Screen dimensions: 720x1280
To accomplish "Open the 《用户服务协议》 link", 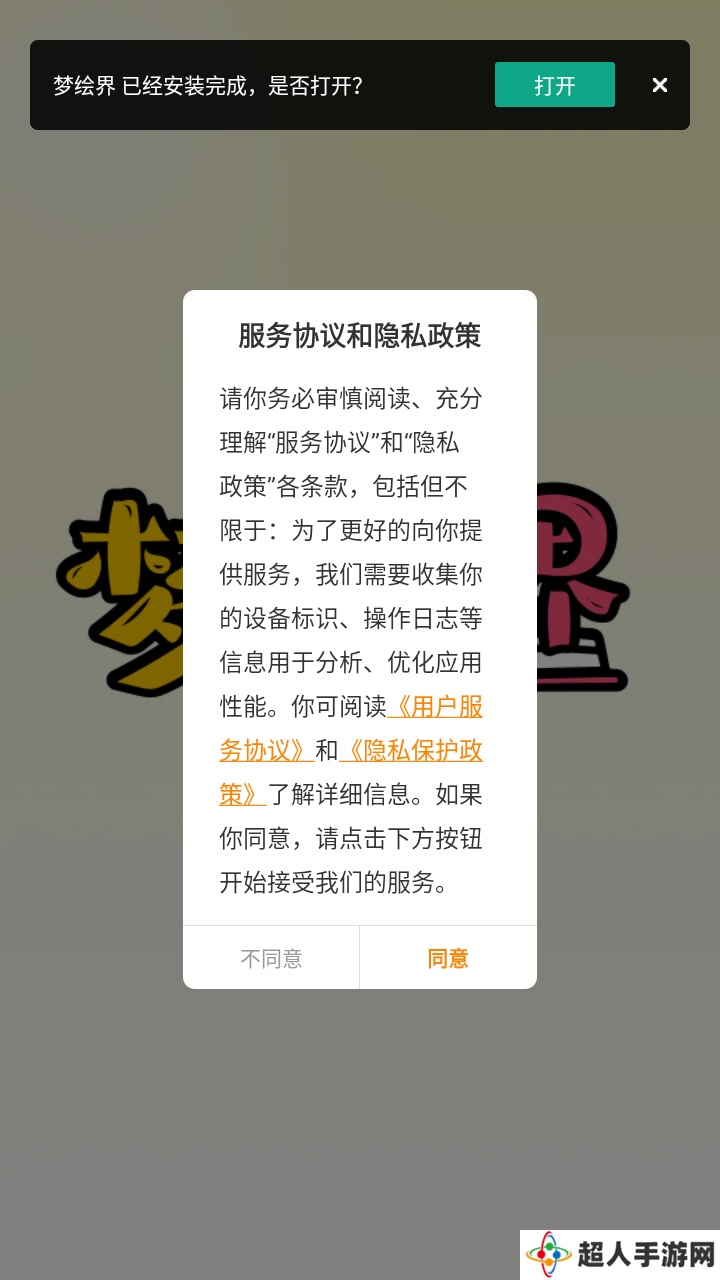I will [x=435, y=707].
